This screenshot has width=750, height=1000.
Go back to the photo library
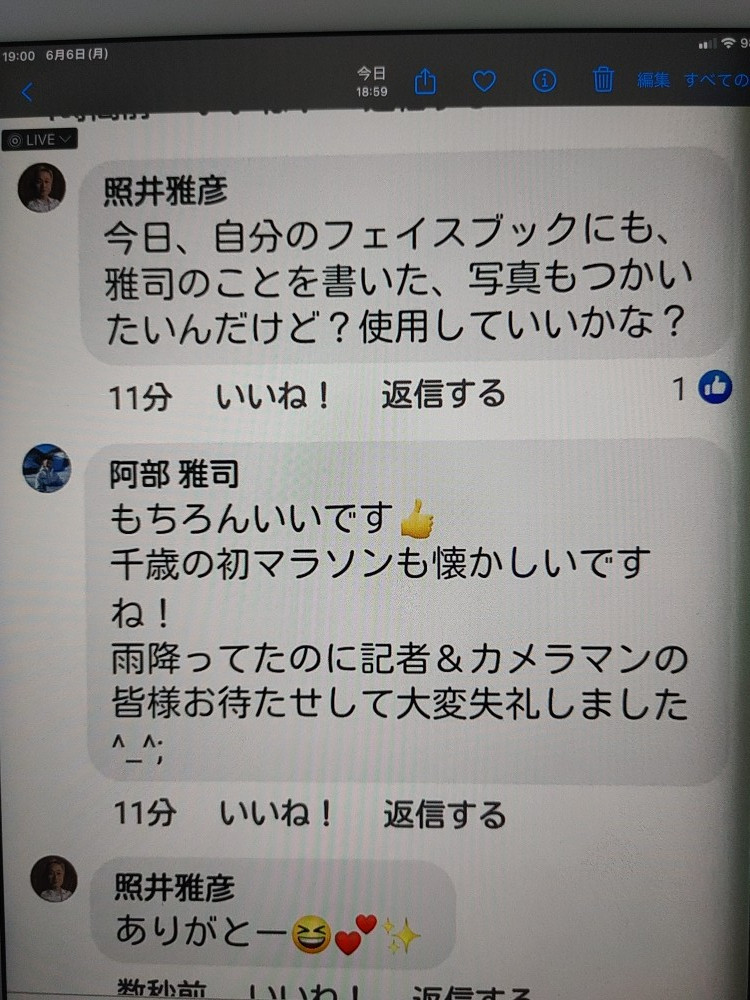[x=27, y=92]
